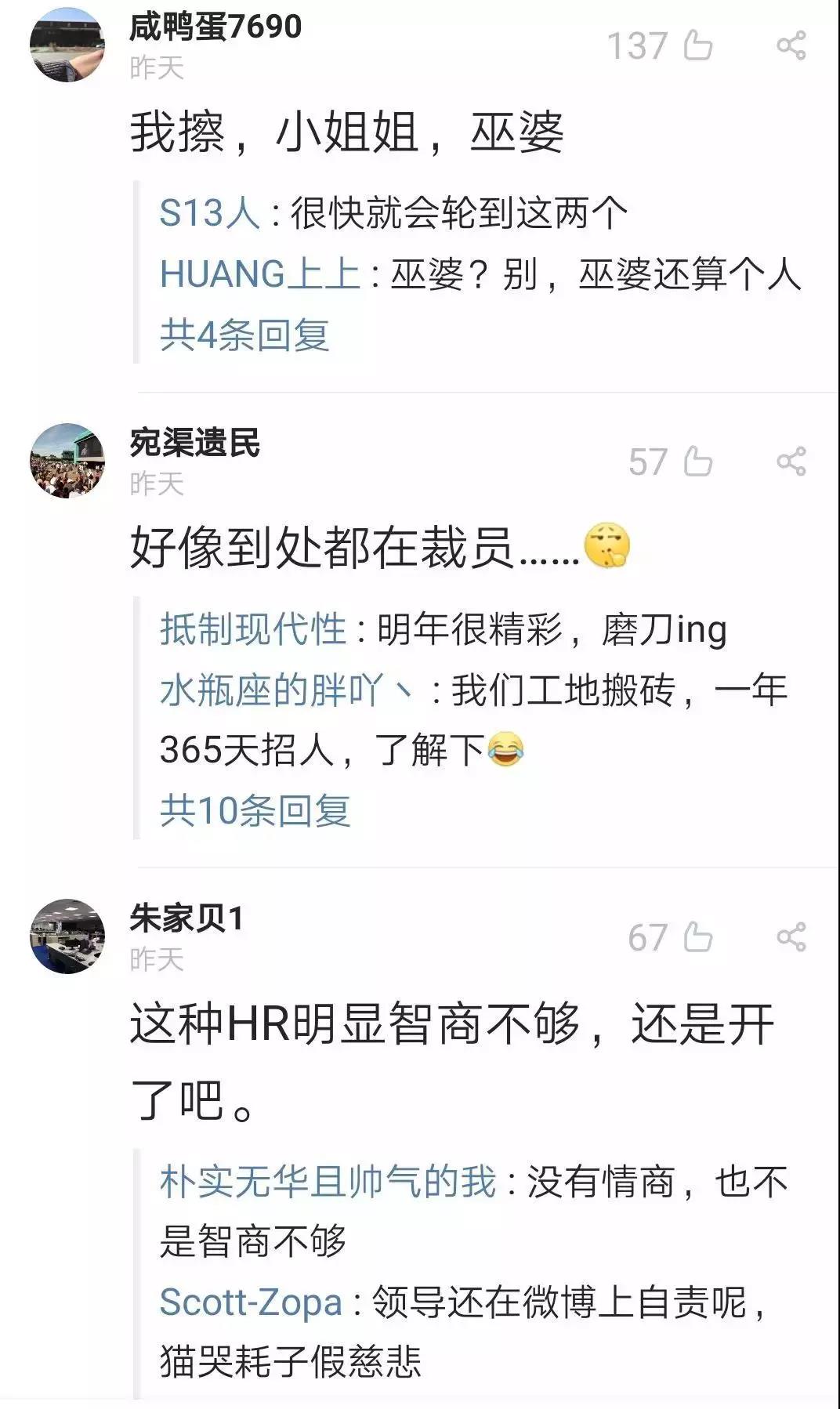The image size is (840, 1409).
Task: Share 朱家贝1's comment
Action: 791,937
